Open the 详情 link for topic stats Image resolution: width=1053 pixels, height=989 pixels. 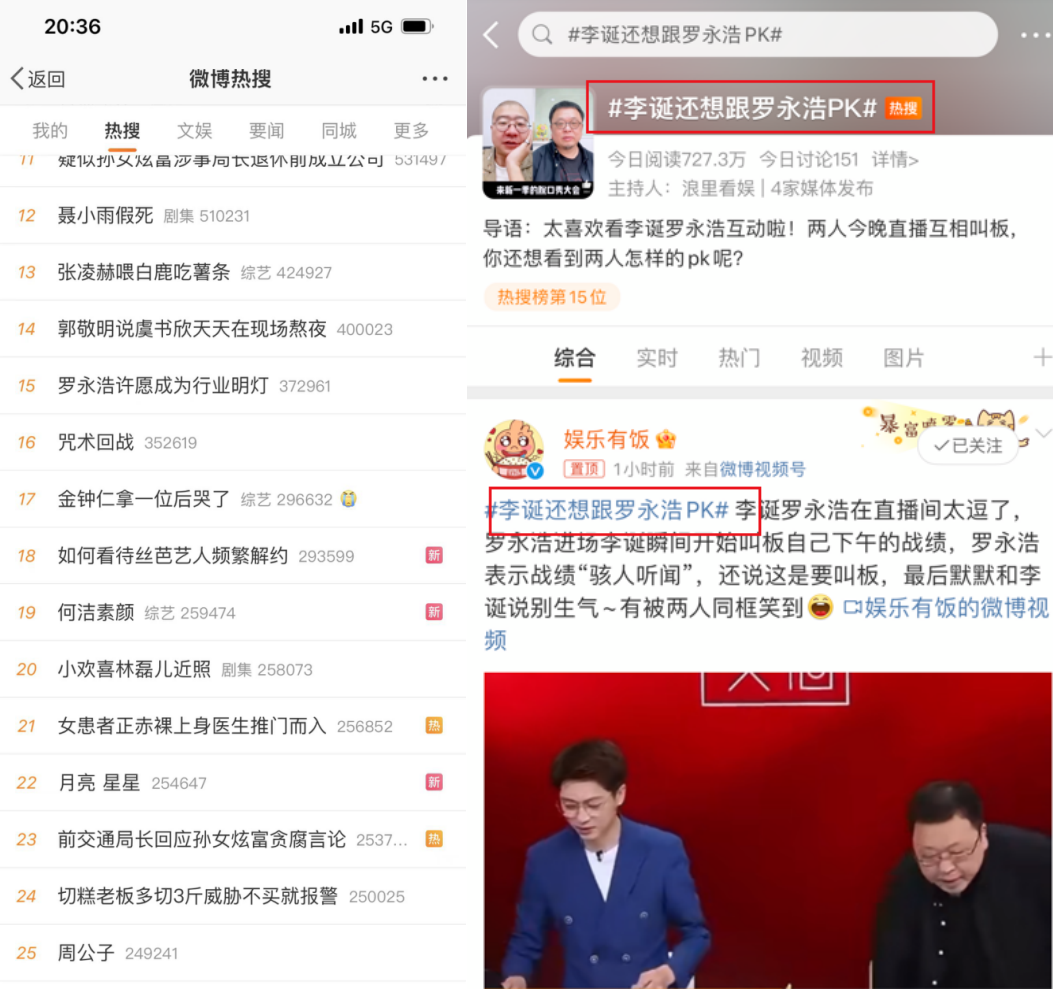pos(895,159)
